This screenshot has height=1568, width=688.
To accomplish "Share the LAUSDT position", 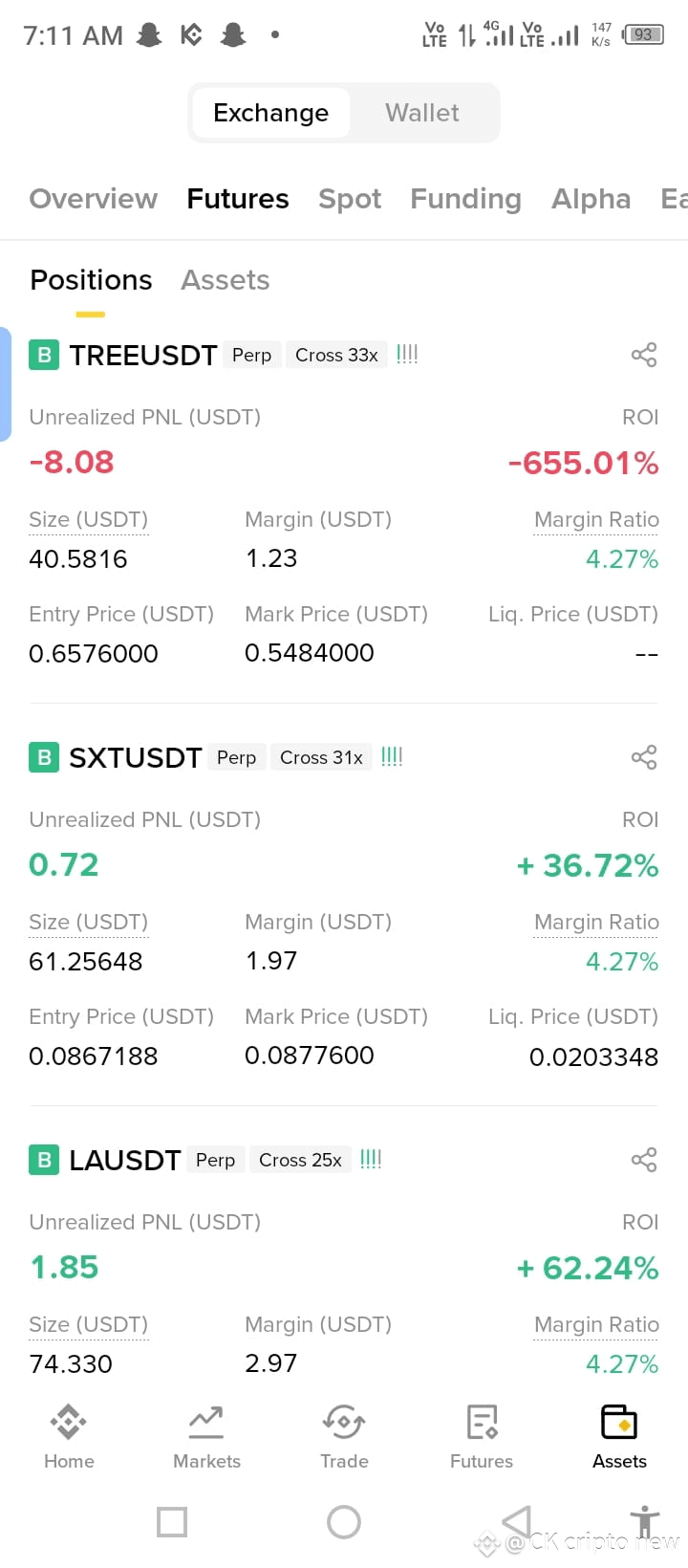I will click(x=644, y=1160).
